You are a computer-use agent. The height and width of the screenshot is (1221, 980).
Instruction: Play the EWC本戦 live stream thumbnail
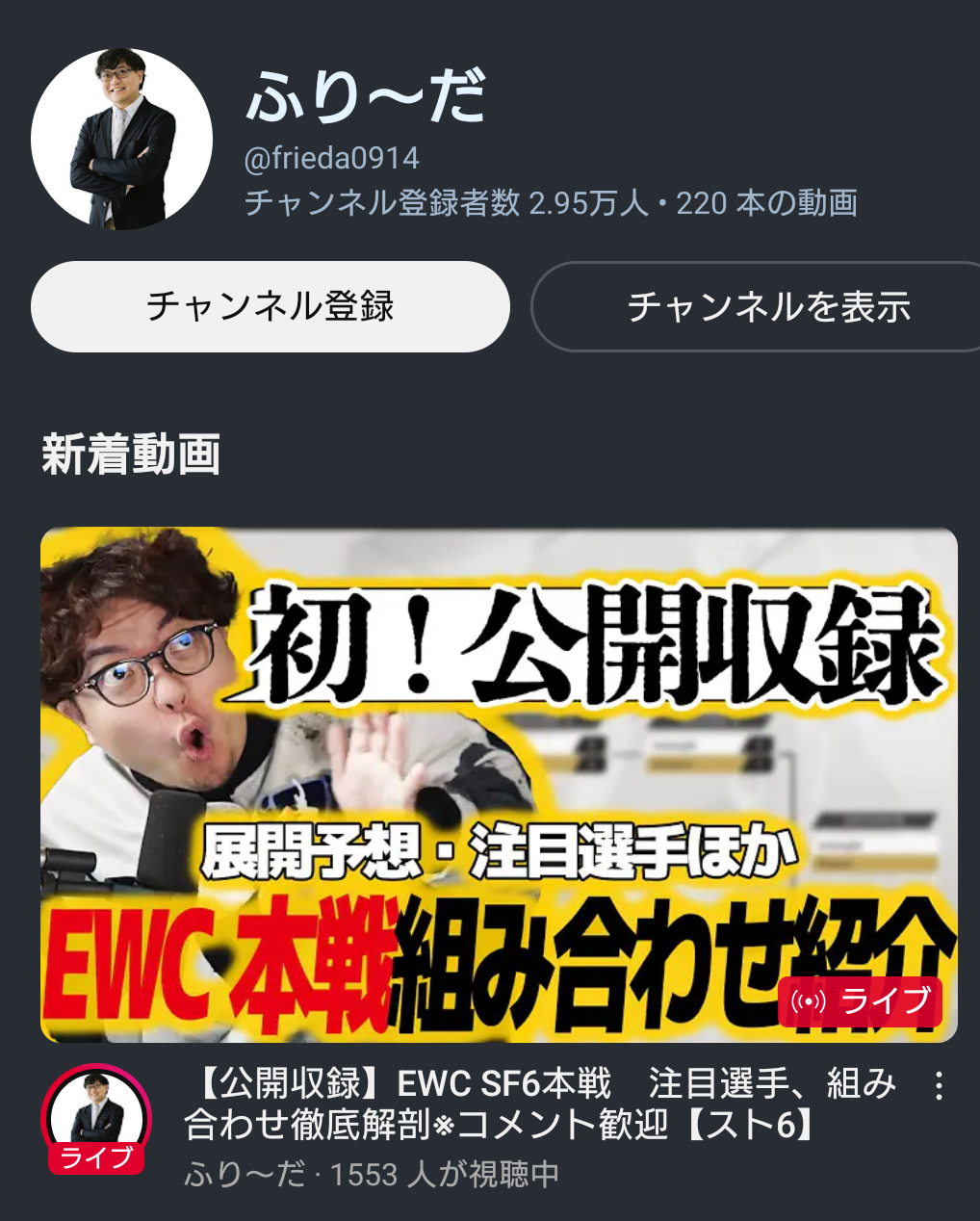point(499,784)
